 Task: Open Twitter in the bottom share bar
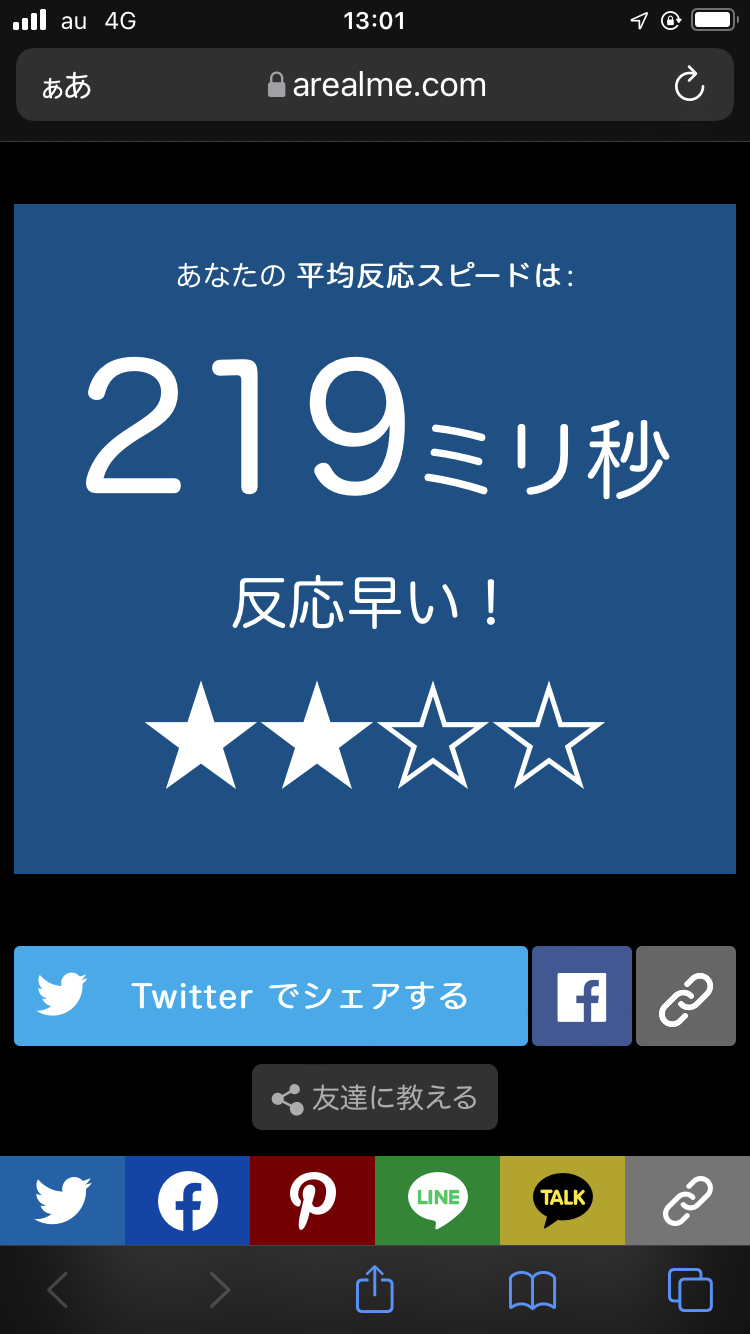tap(62, 1201)
